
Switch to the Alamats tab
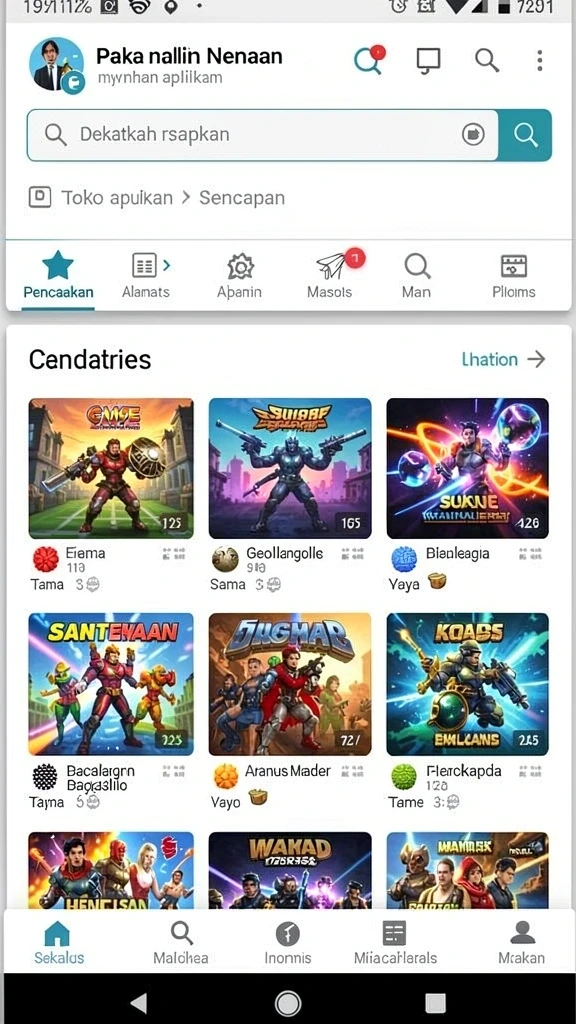[x=146, y=276]
